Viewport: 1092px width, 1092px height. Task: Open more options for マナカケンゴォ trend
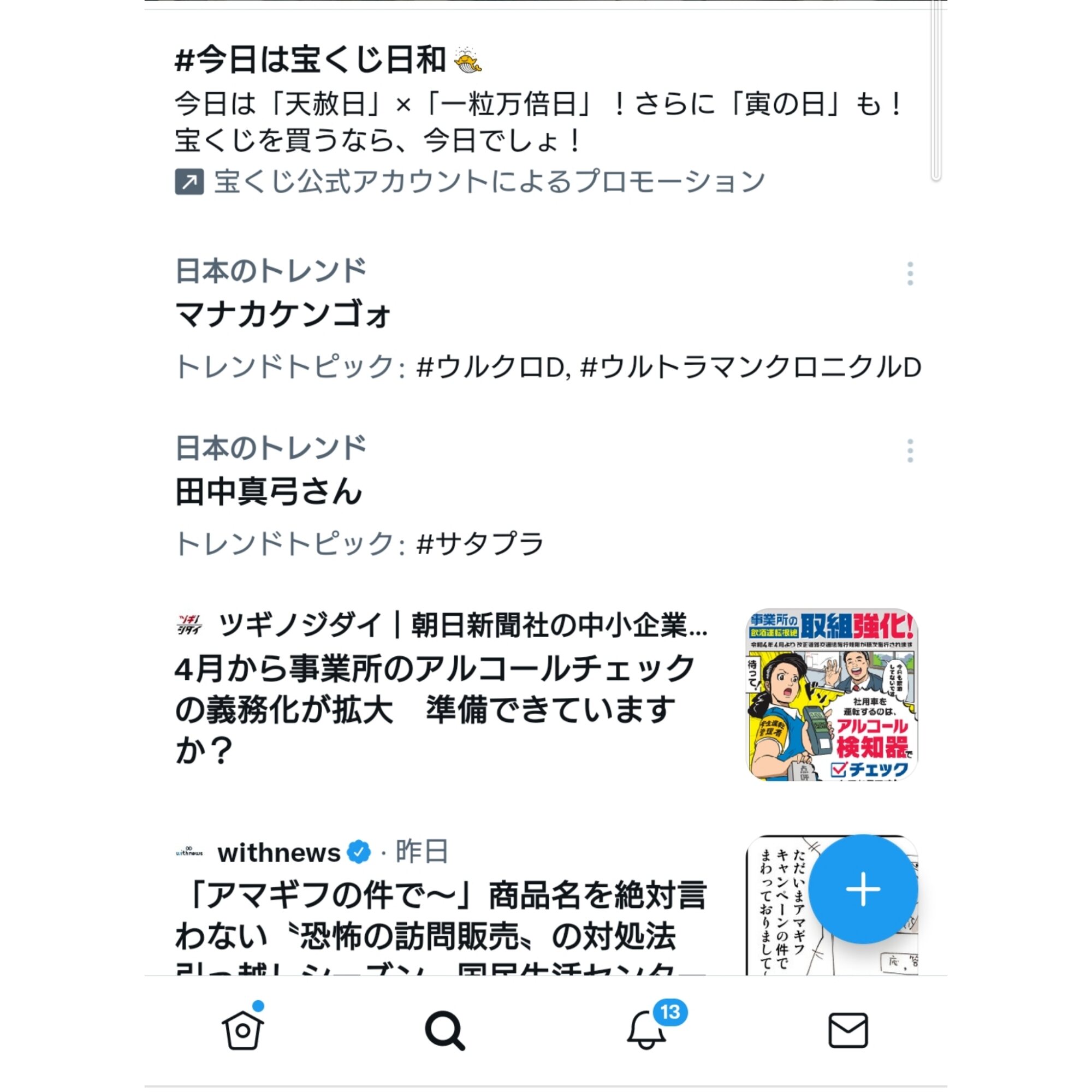(910, 274)
